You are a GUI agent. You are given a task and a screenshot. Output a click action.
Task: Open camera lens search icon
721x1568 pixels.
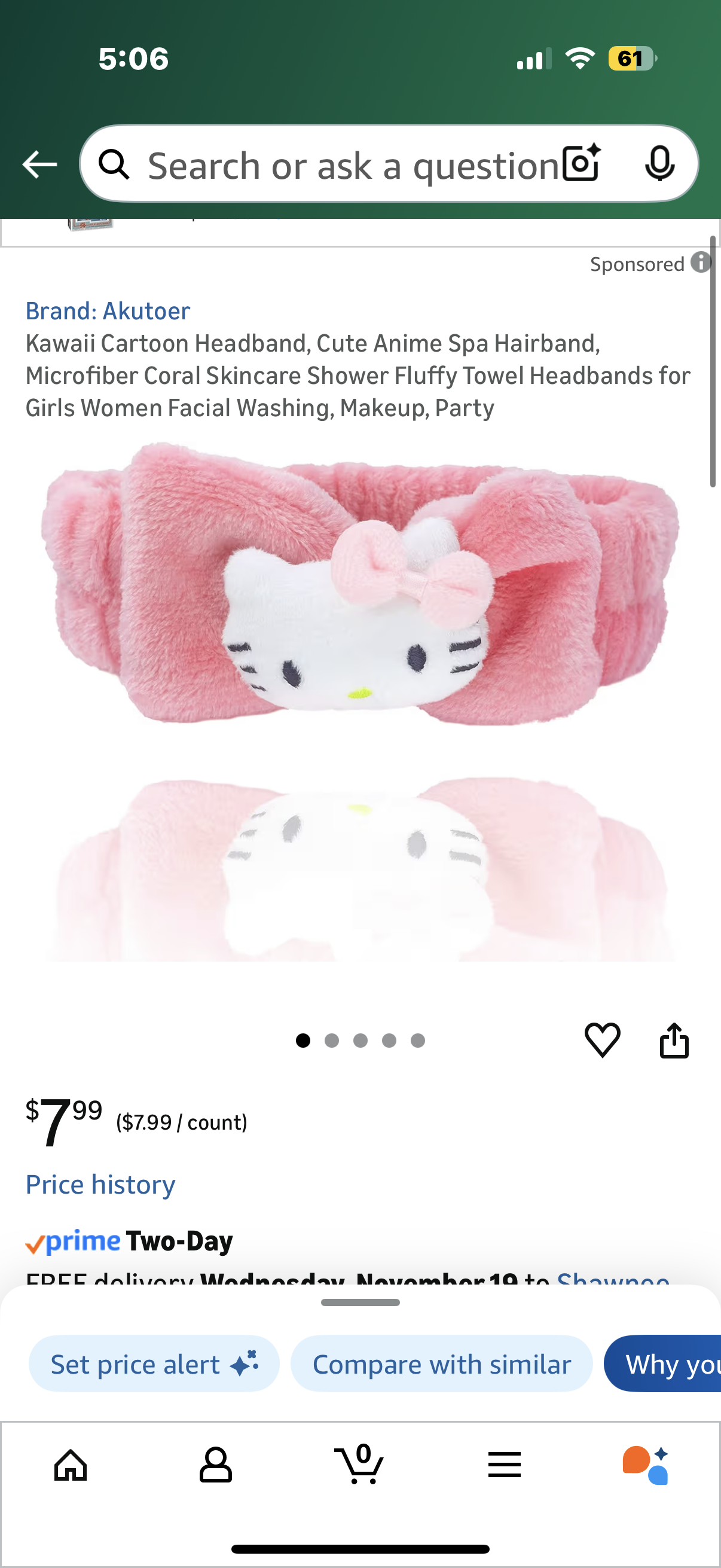[581, 164]
